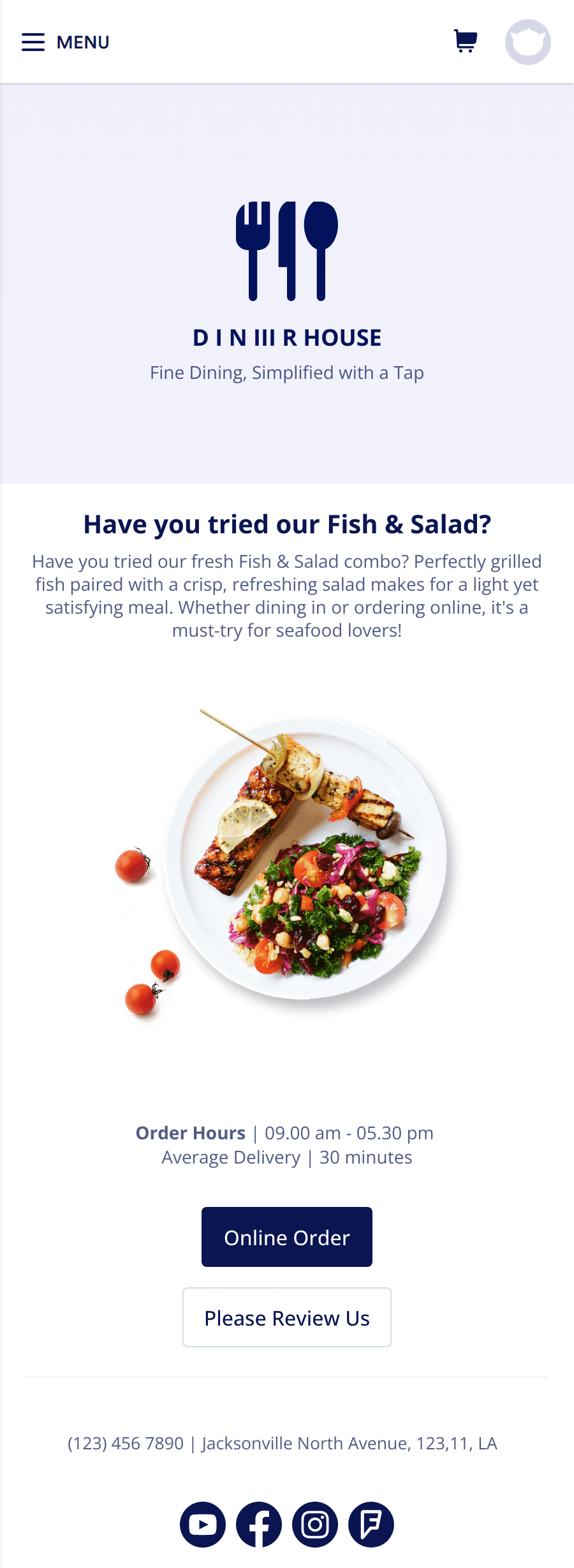This screenshot has height=1568, width=574.
Task: Click the Fish & Salad headline
Action: click(x=286, y=524)
